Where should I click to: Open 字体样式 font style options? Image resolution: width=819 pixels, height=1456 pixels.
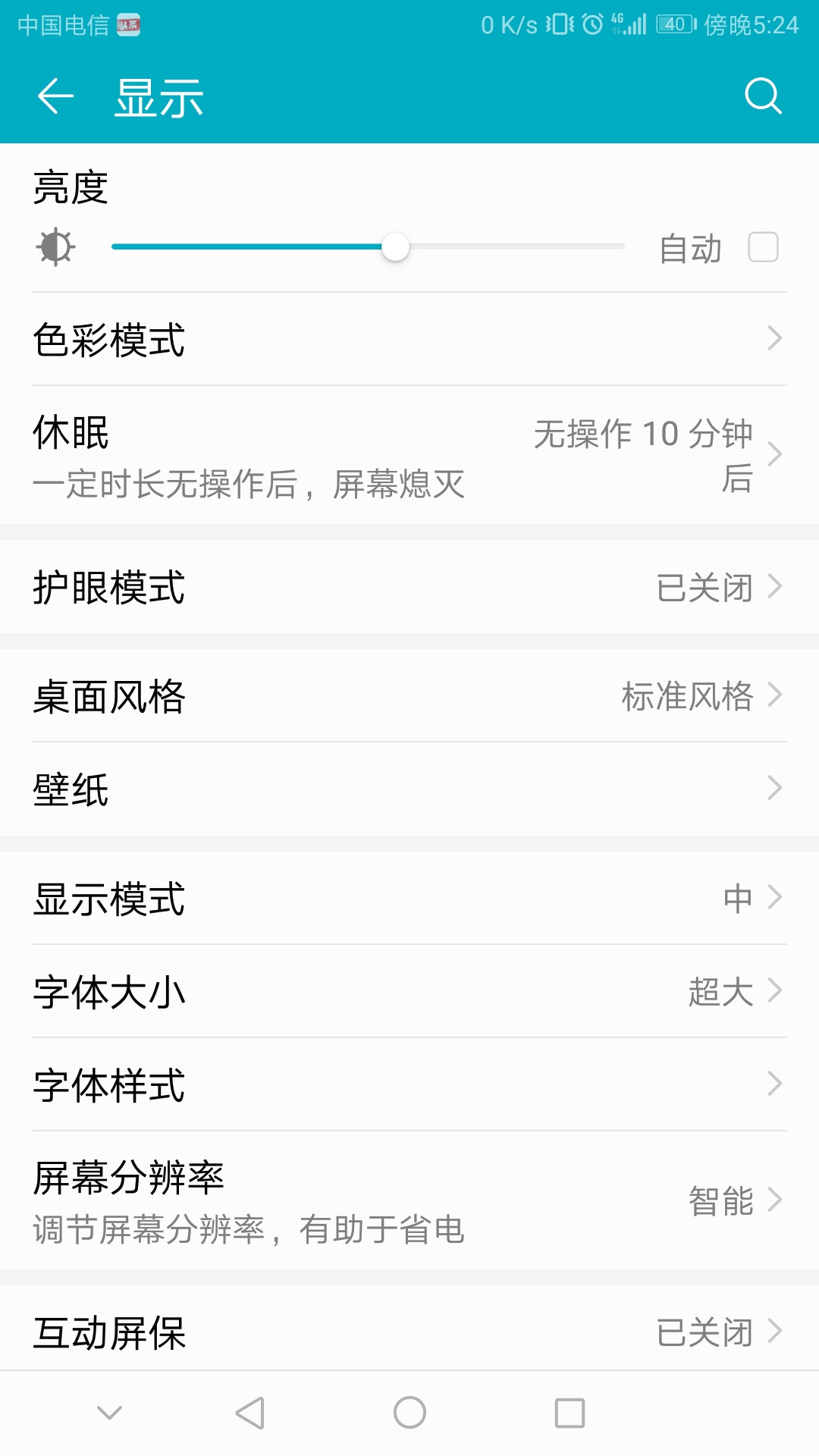tap(409, 1084)
